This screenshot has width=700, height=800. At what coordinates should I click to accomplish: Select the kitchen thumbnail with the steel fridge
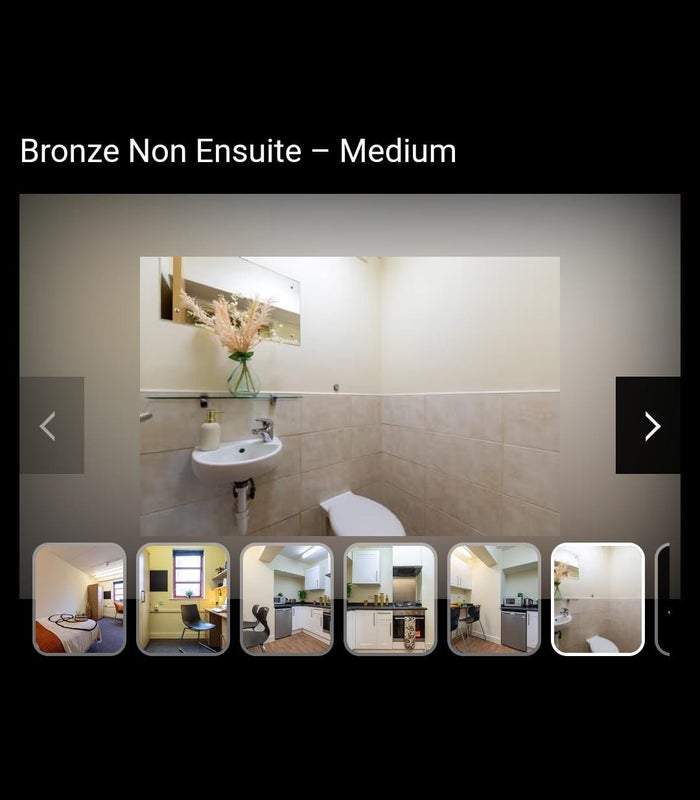point(494,599)
